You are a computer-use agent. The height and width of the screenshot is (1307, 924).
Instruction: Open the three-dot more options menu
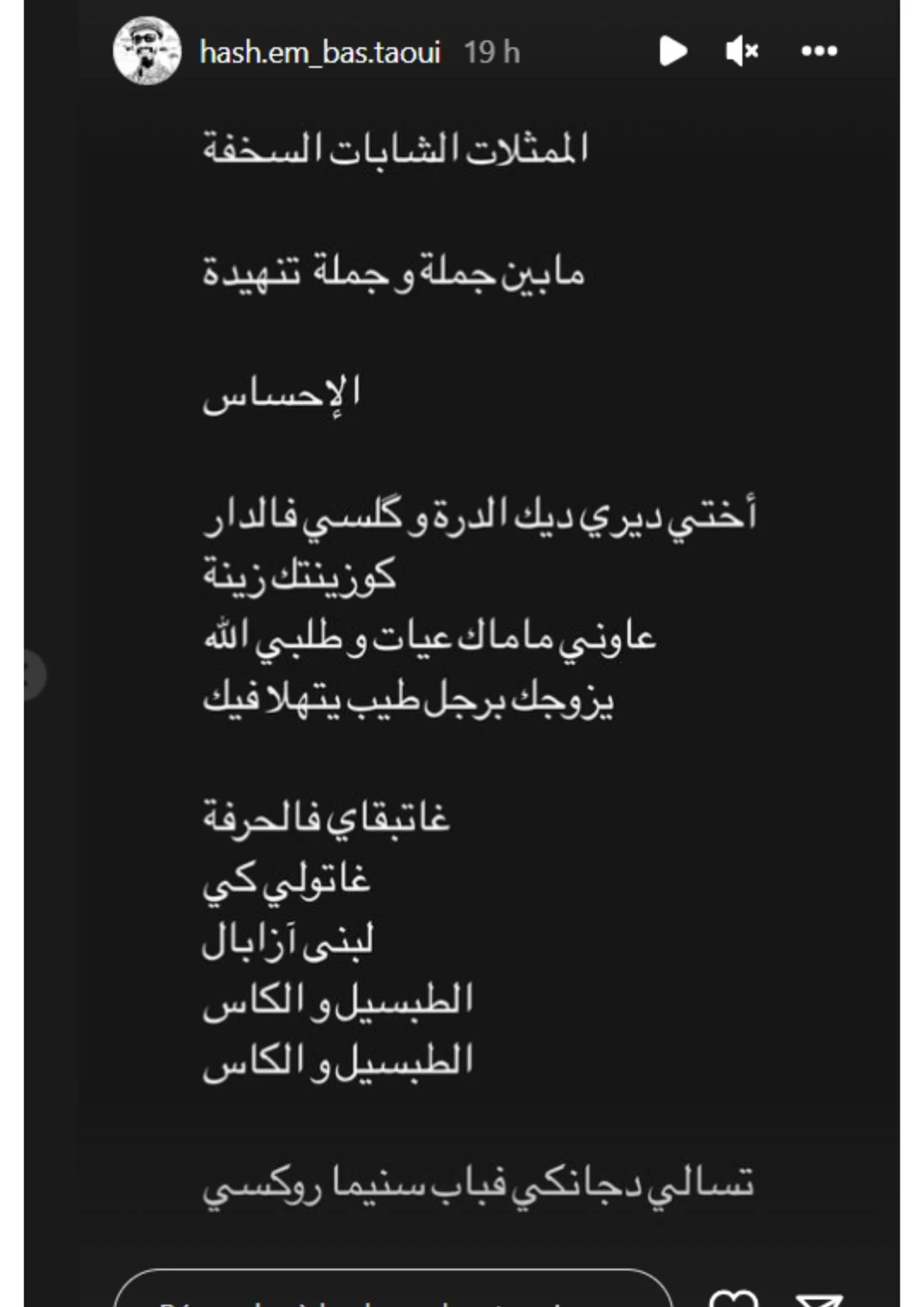coord(819,51)
